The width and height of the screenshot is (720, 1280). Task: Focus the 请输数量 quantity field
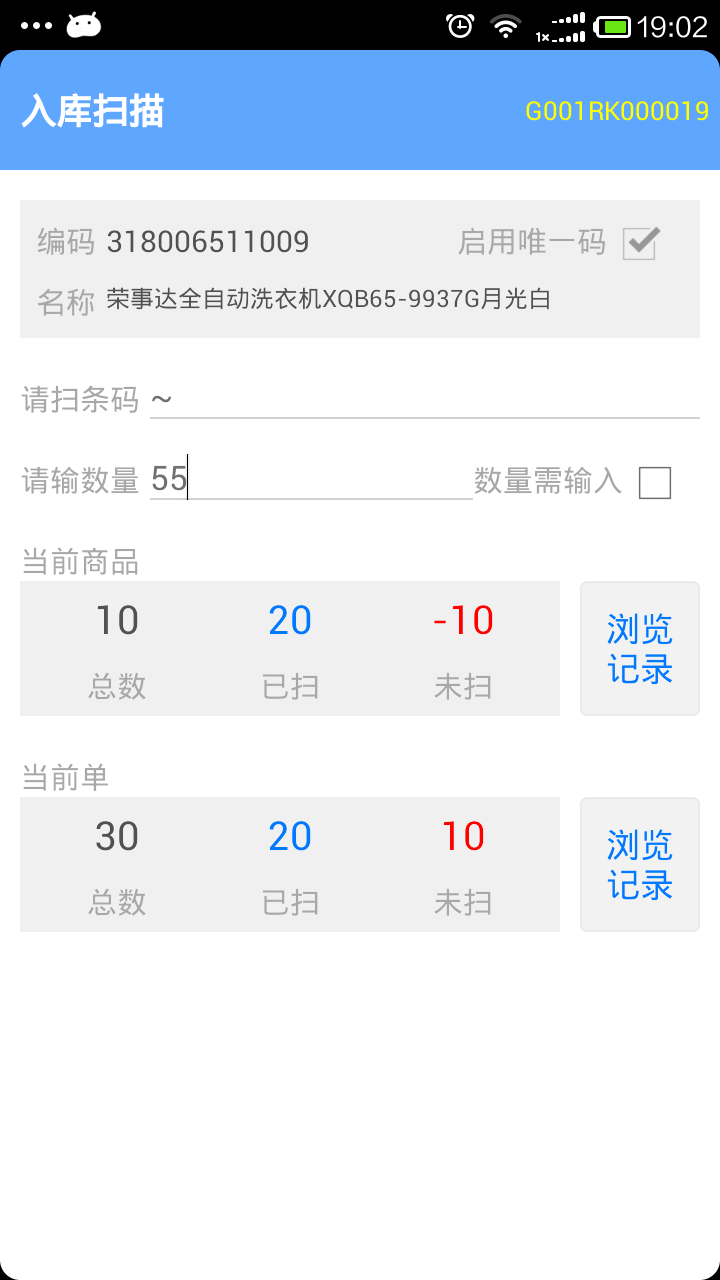311,480
